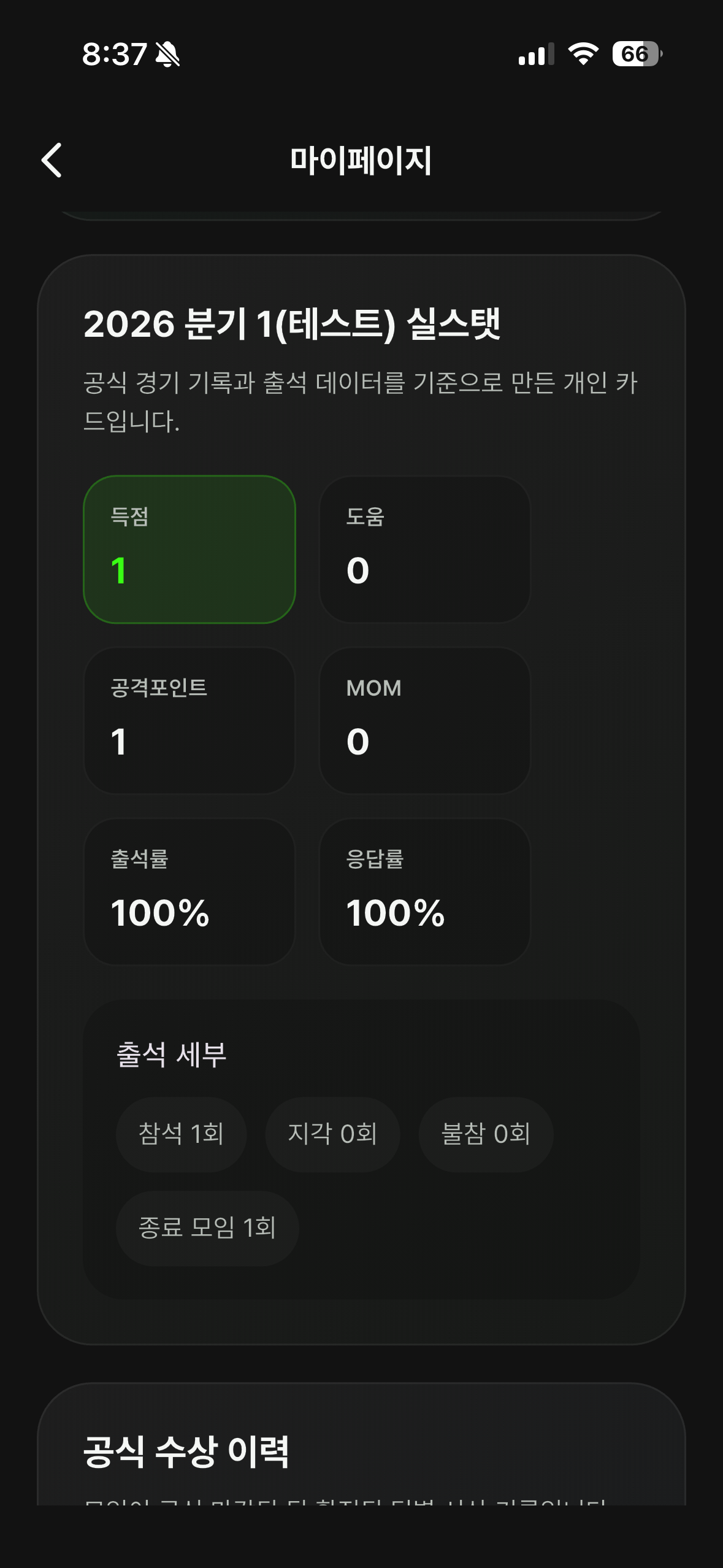Tap the 출석률 100% indicator
This screenshot has height=1568, width=723.
pyautogui.click(x=189, y=894)
